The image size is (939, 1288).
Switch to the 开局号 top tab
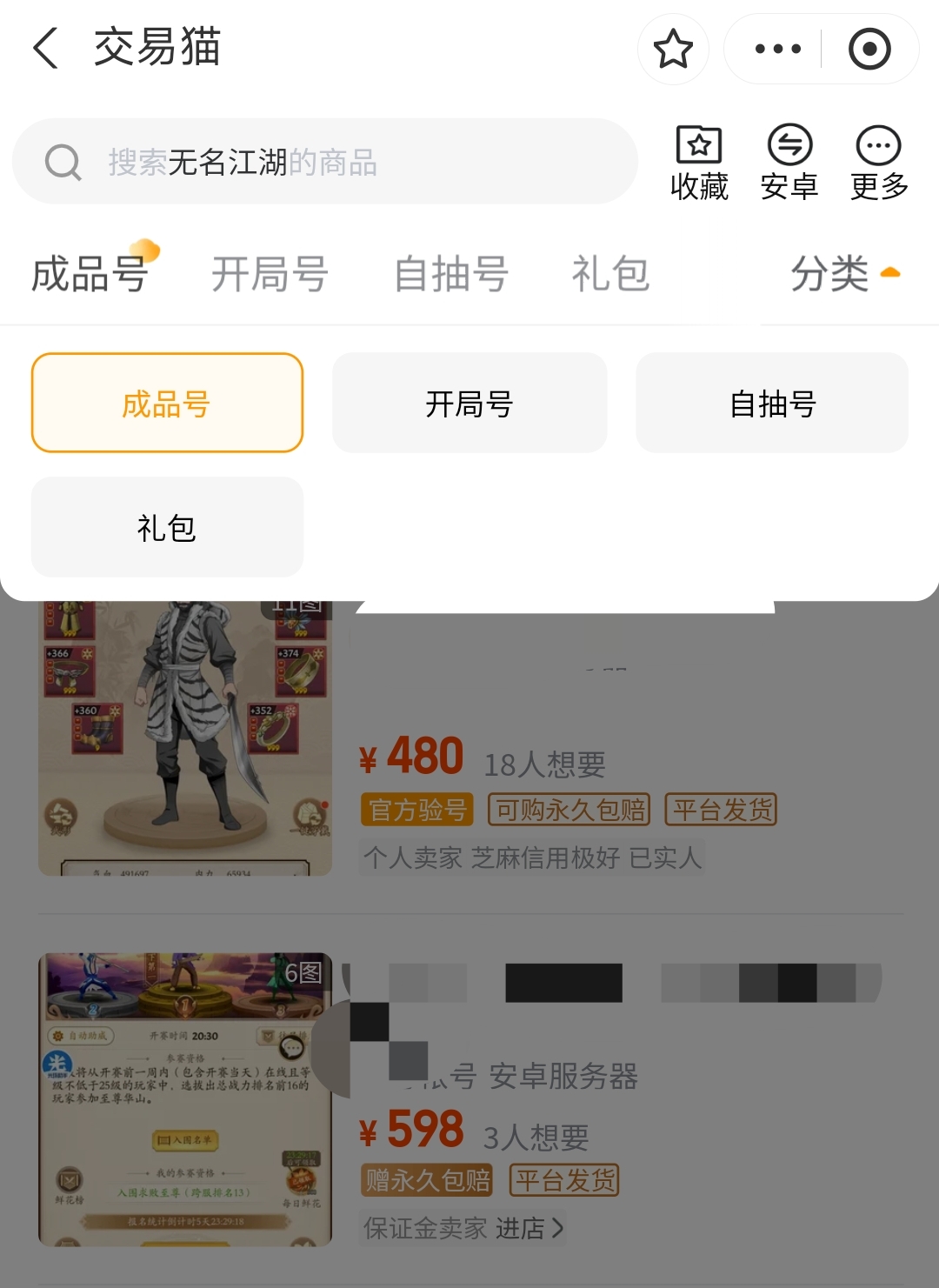pos(270,274)
